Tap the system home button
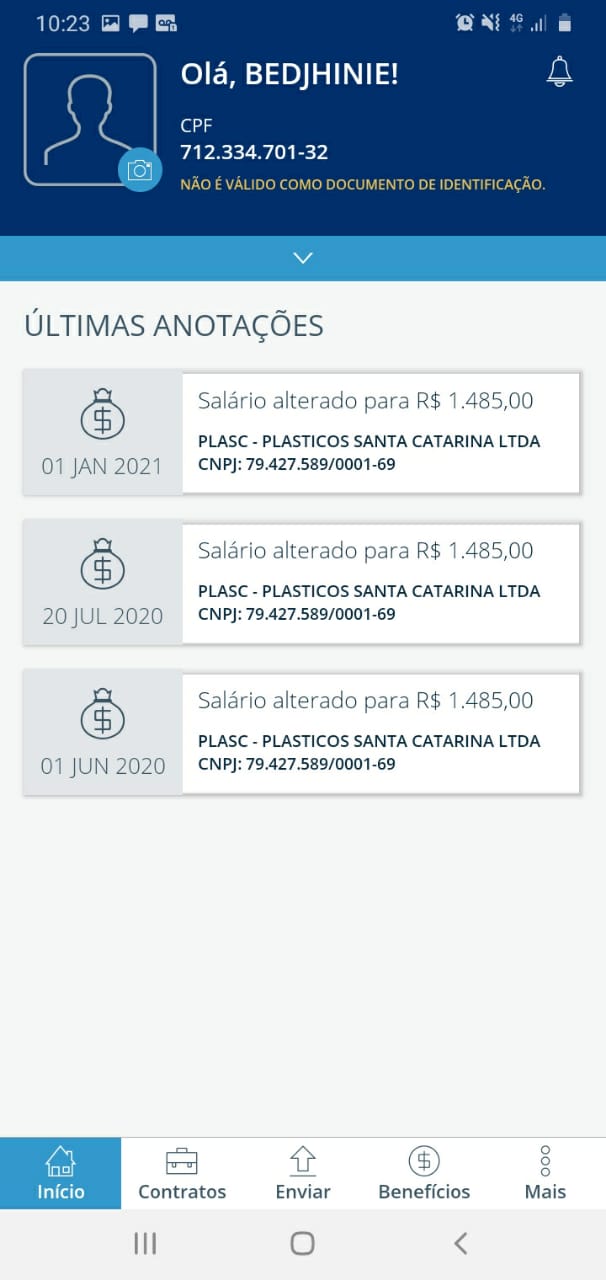The image size is (606, 1280). (x=302, y=1243)
